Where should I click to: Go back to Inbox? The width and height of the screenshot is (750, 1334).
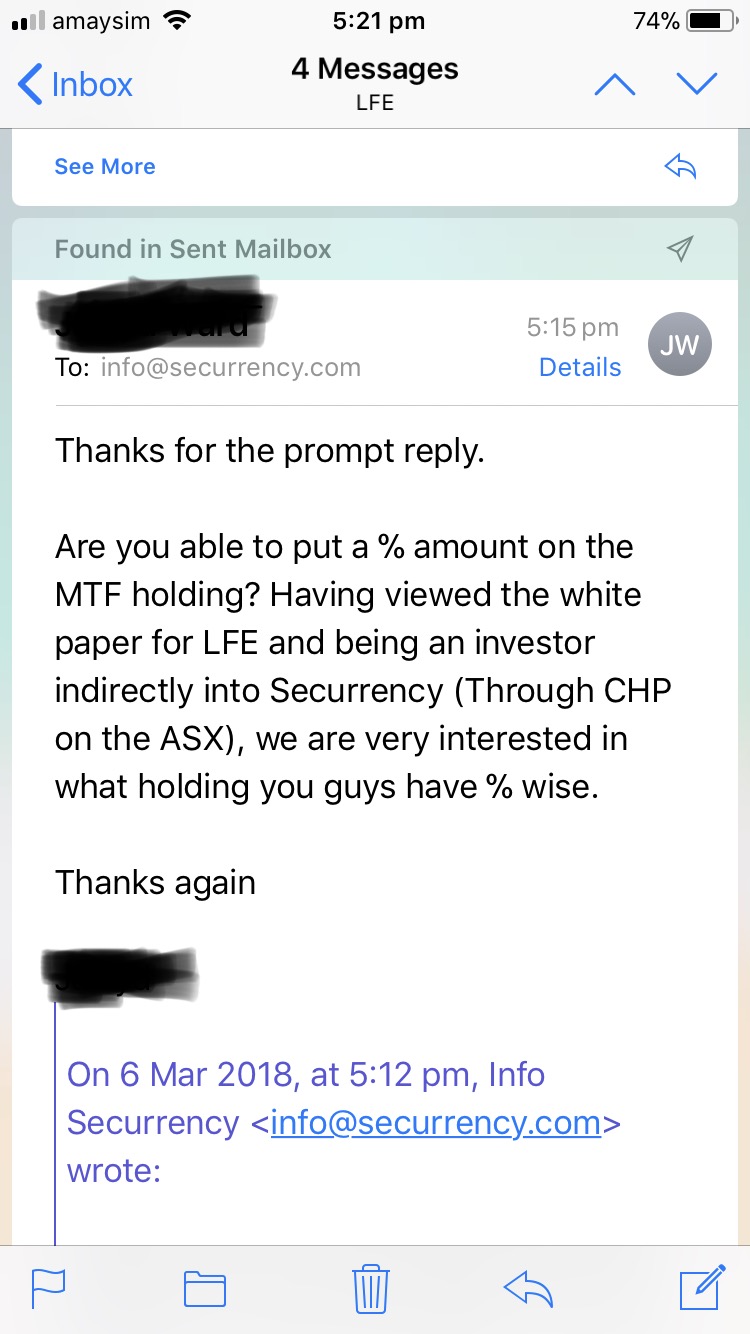75,84
